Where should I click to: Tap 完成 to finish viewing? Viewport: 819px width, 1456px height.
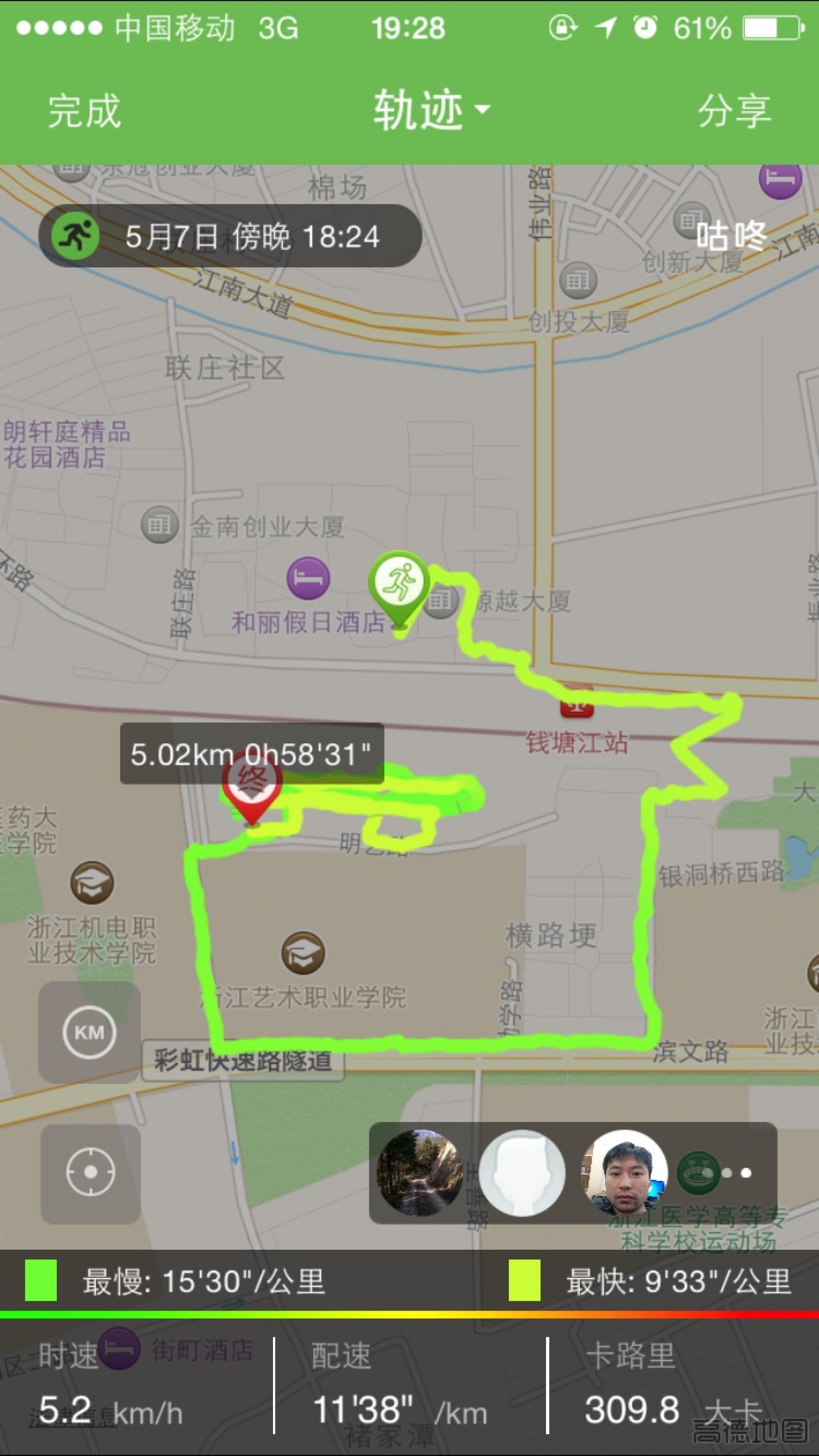pyautogui.click(x=84, y=111)
